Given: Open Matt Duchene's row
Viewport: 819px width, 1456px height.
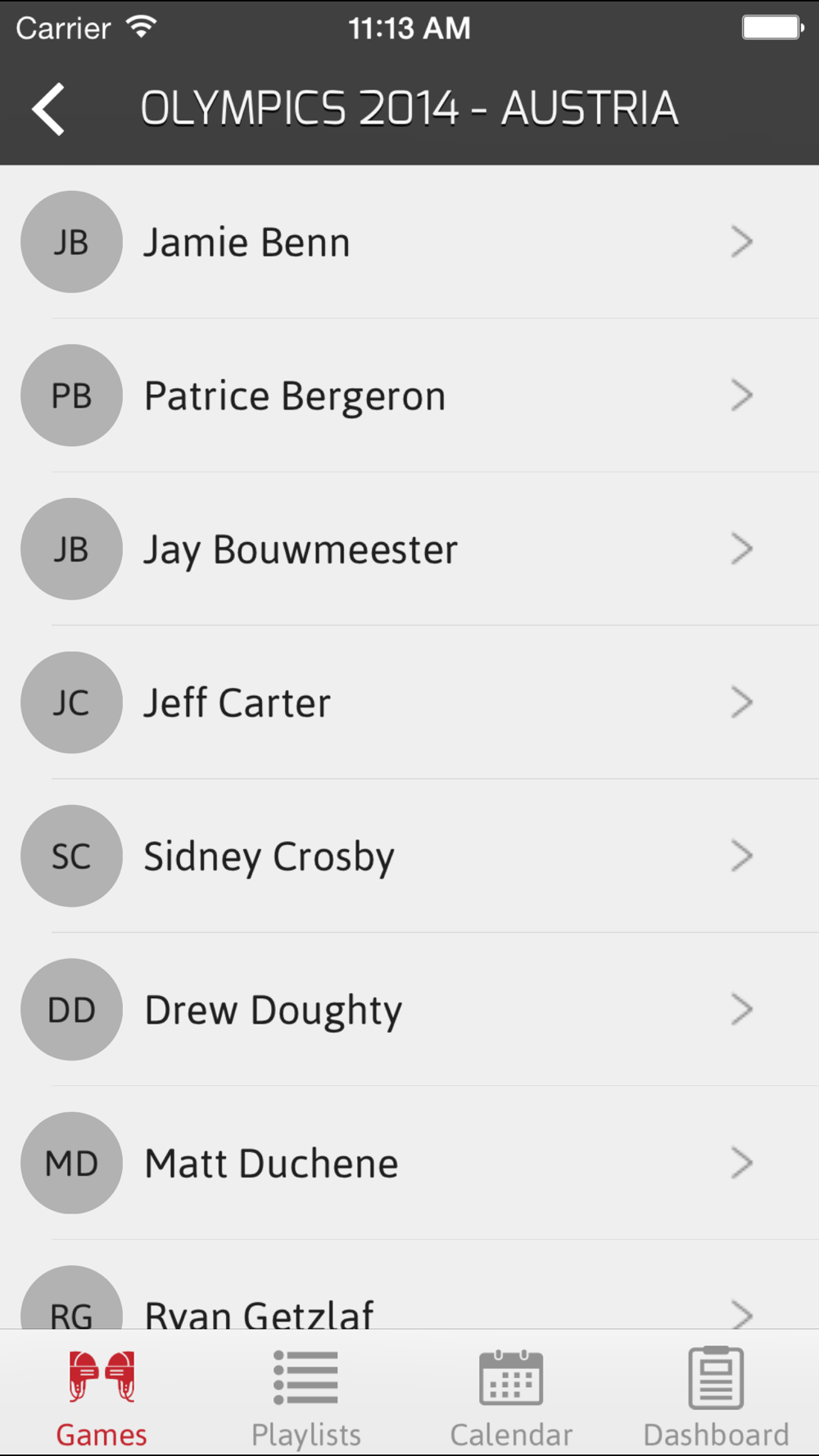Looking at the screenshot, I should point(409,1163).
